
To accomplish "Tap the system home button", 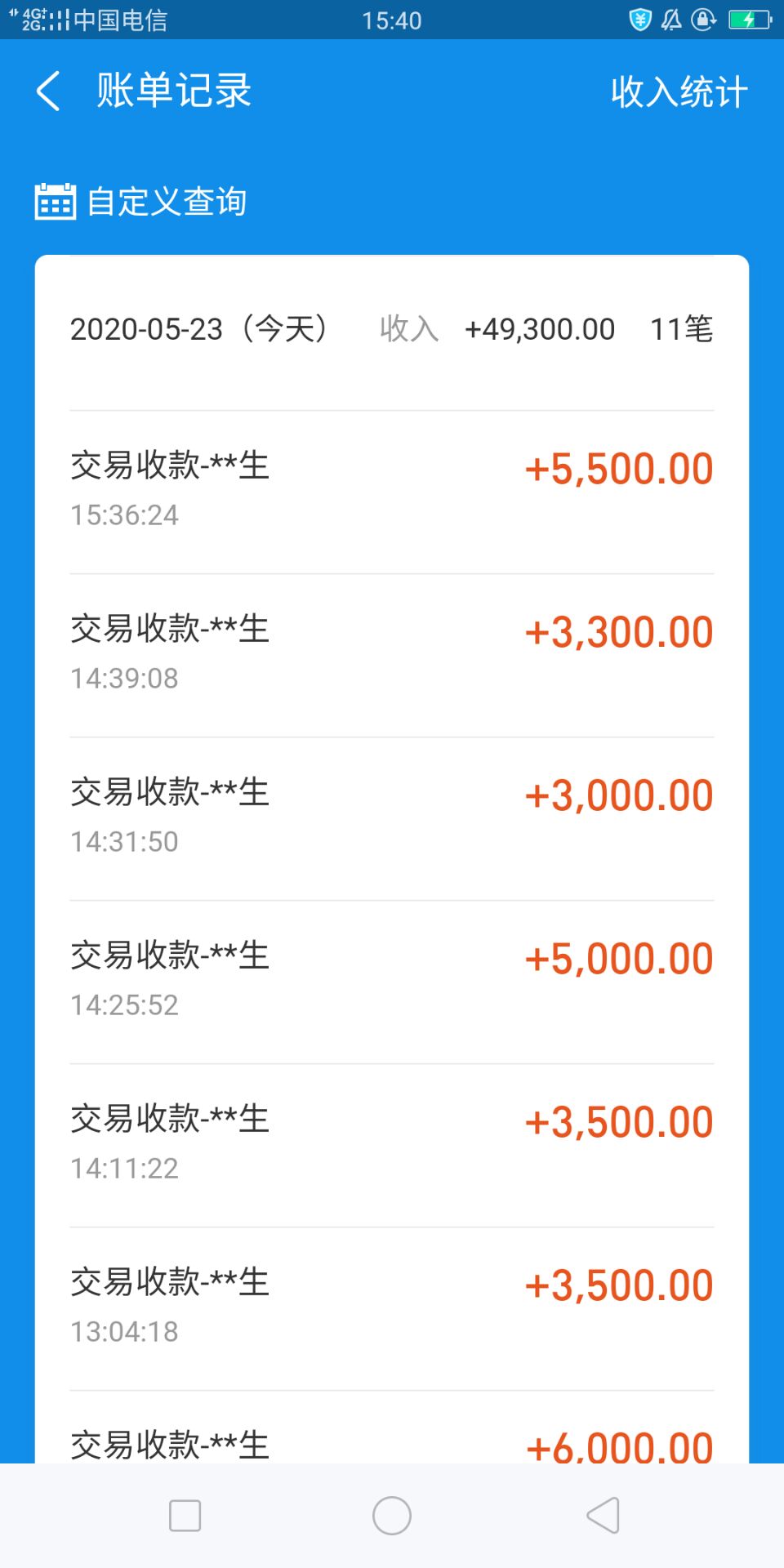I will tap(392, 1516).
